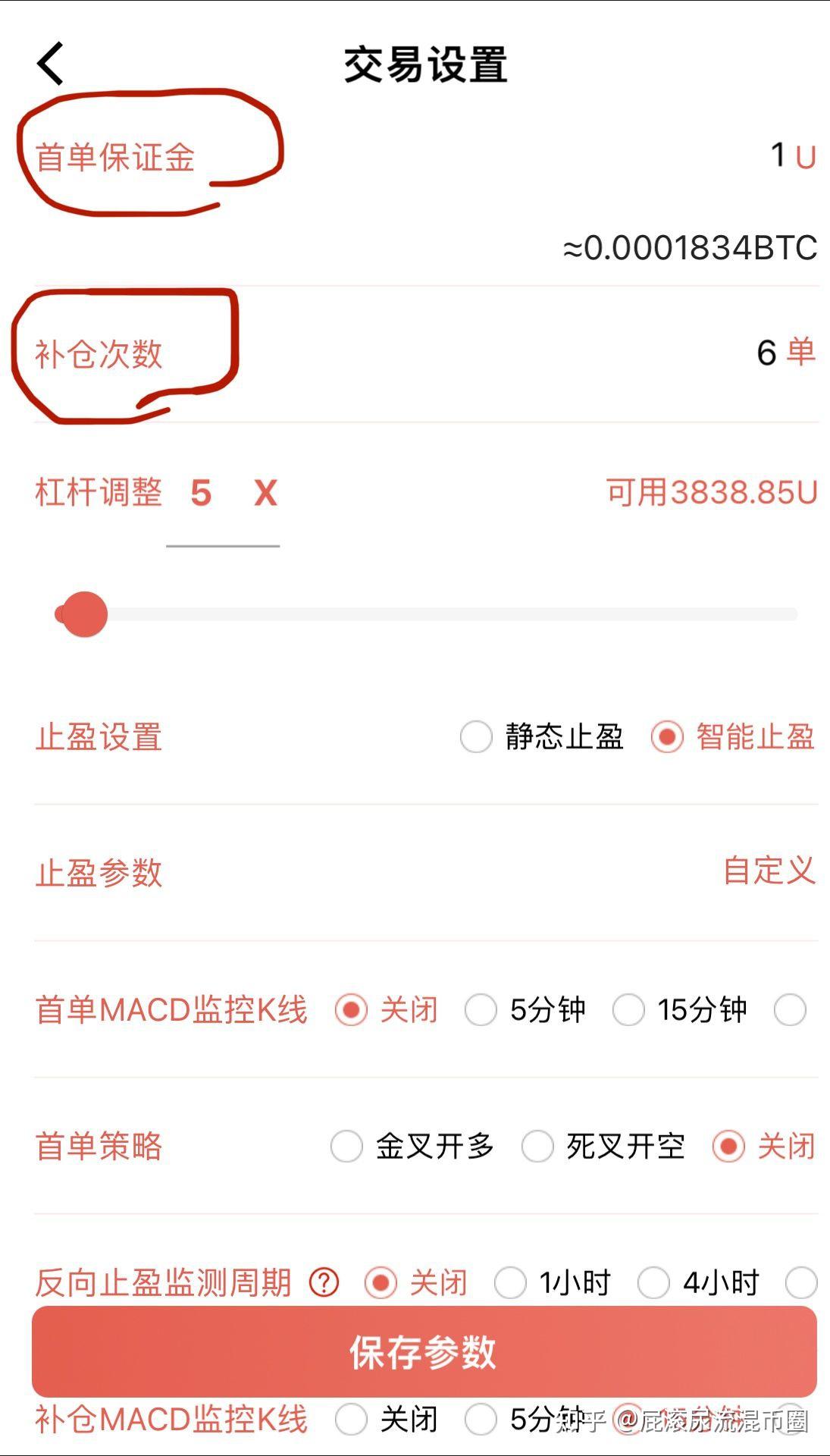Keep 首单MACD监控K线 on 关闭

pos(350,1010)
